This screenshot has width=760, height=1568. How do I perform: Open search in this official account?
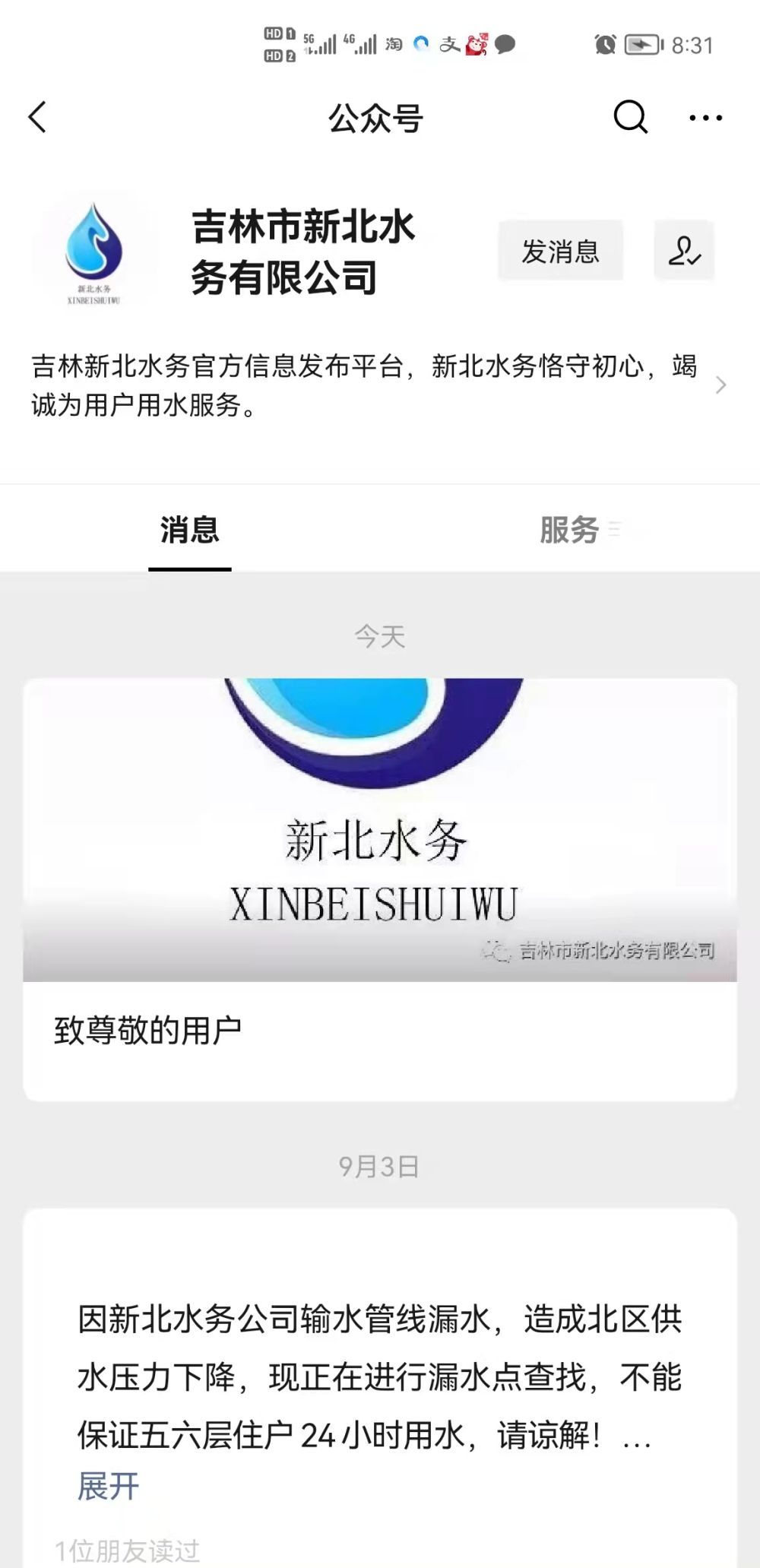pos(630,117)
